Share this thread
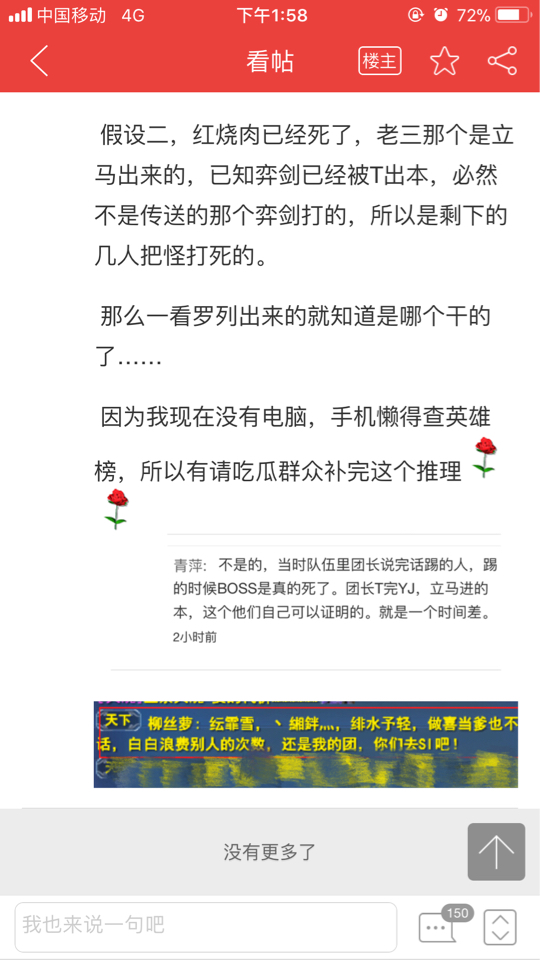540x960 pixels. pos(502,61)
